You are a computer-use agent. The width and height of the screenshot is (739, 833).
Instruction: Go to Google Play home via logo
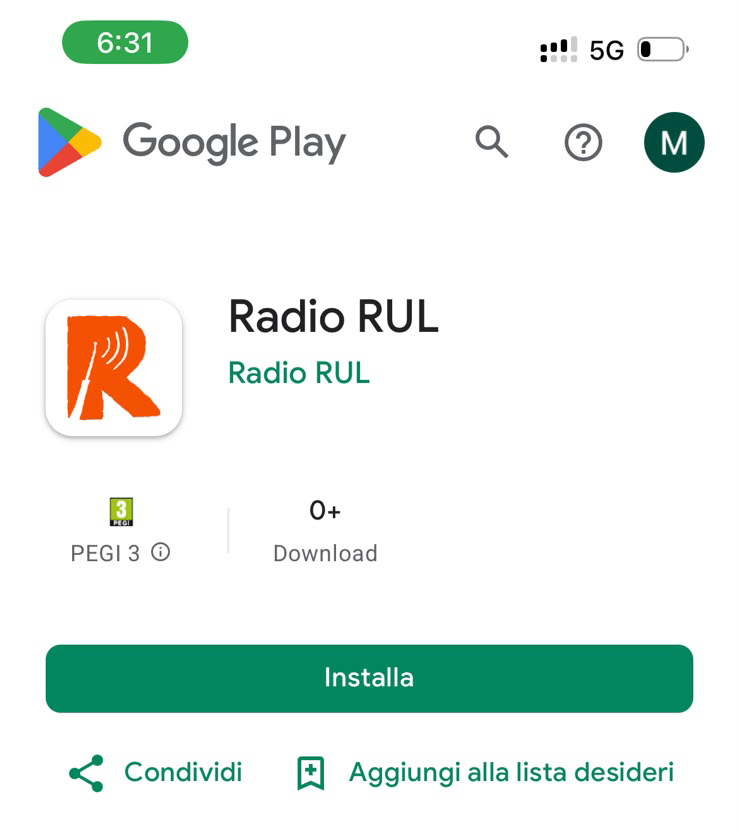point(192,142)
